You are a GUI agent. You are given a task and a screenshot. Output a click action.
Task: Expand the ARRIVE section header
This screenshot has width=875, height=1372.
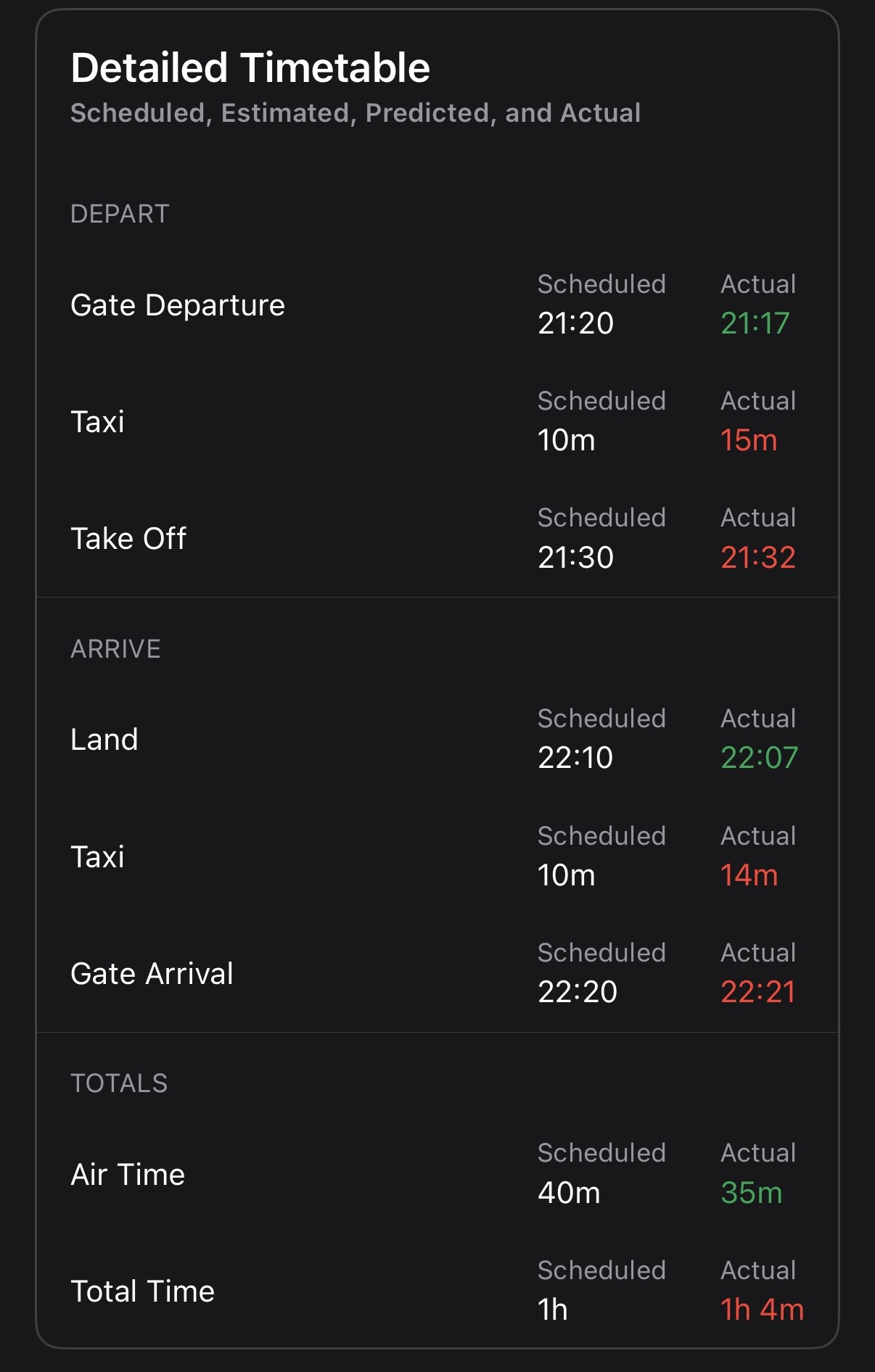(116, 649)
